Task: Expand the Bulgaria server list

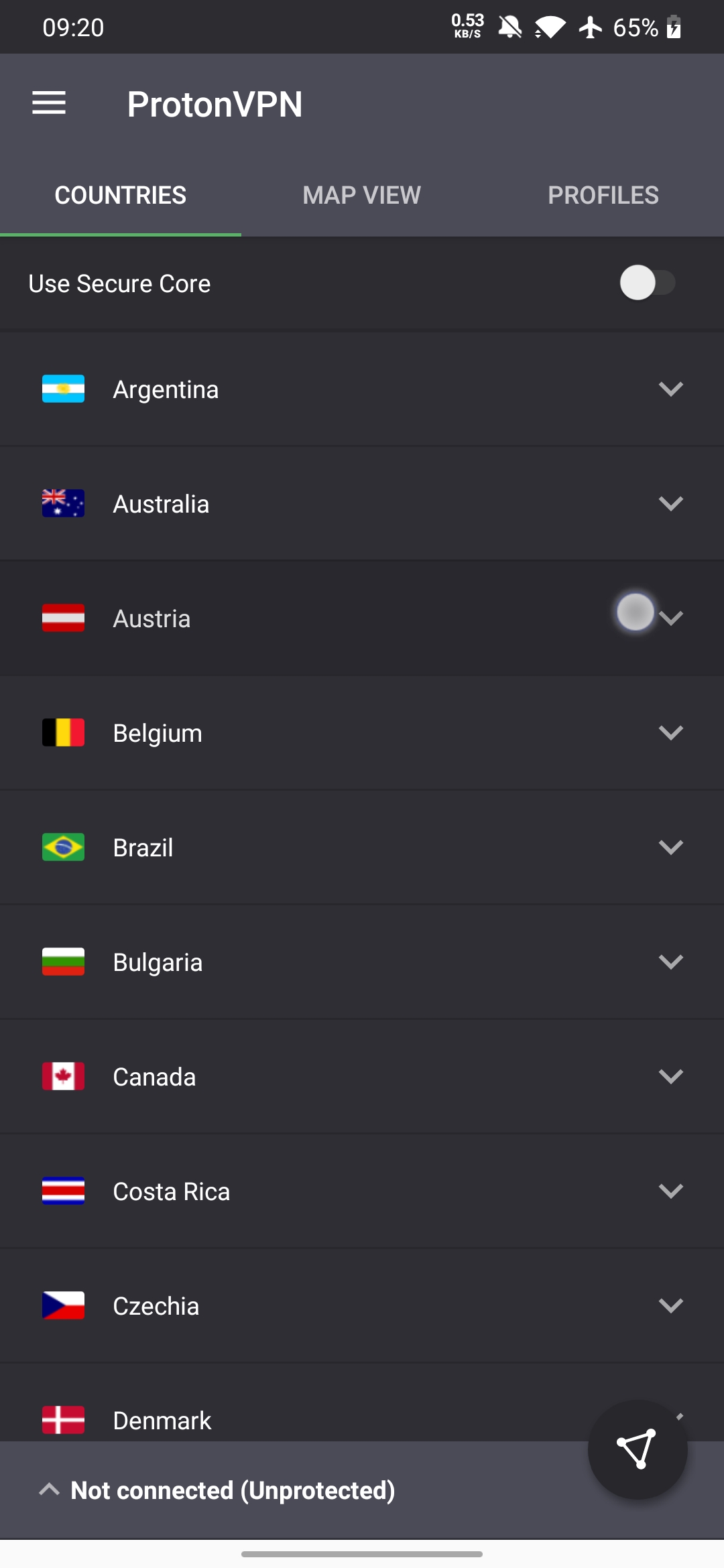Action: click(670, 962)
